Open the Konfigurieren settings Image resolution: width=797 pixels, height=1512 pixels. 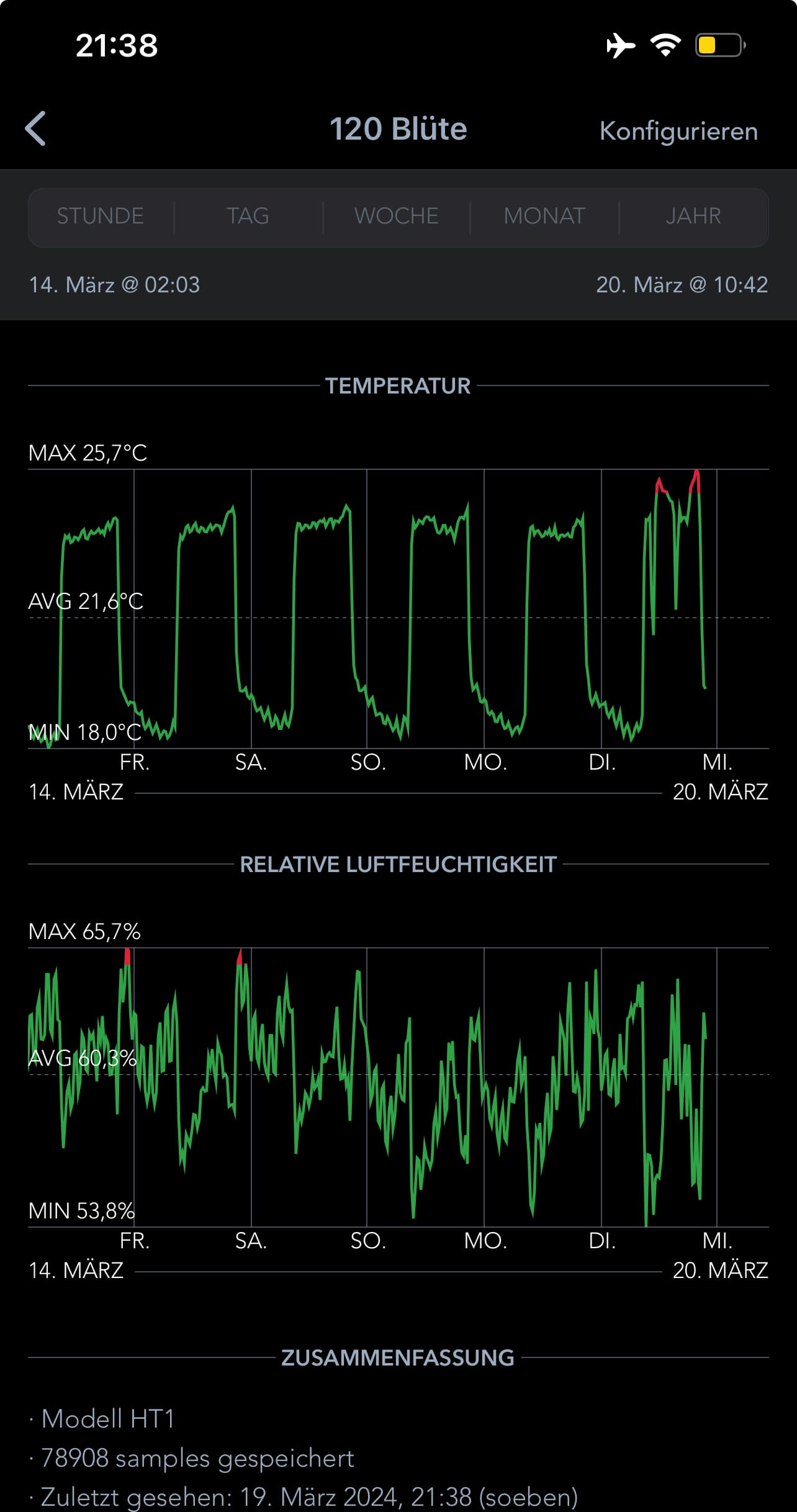click(678, 131)
